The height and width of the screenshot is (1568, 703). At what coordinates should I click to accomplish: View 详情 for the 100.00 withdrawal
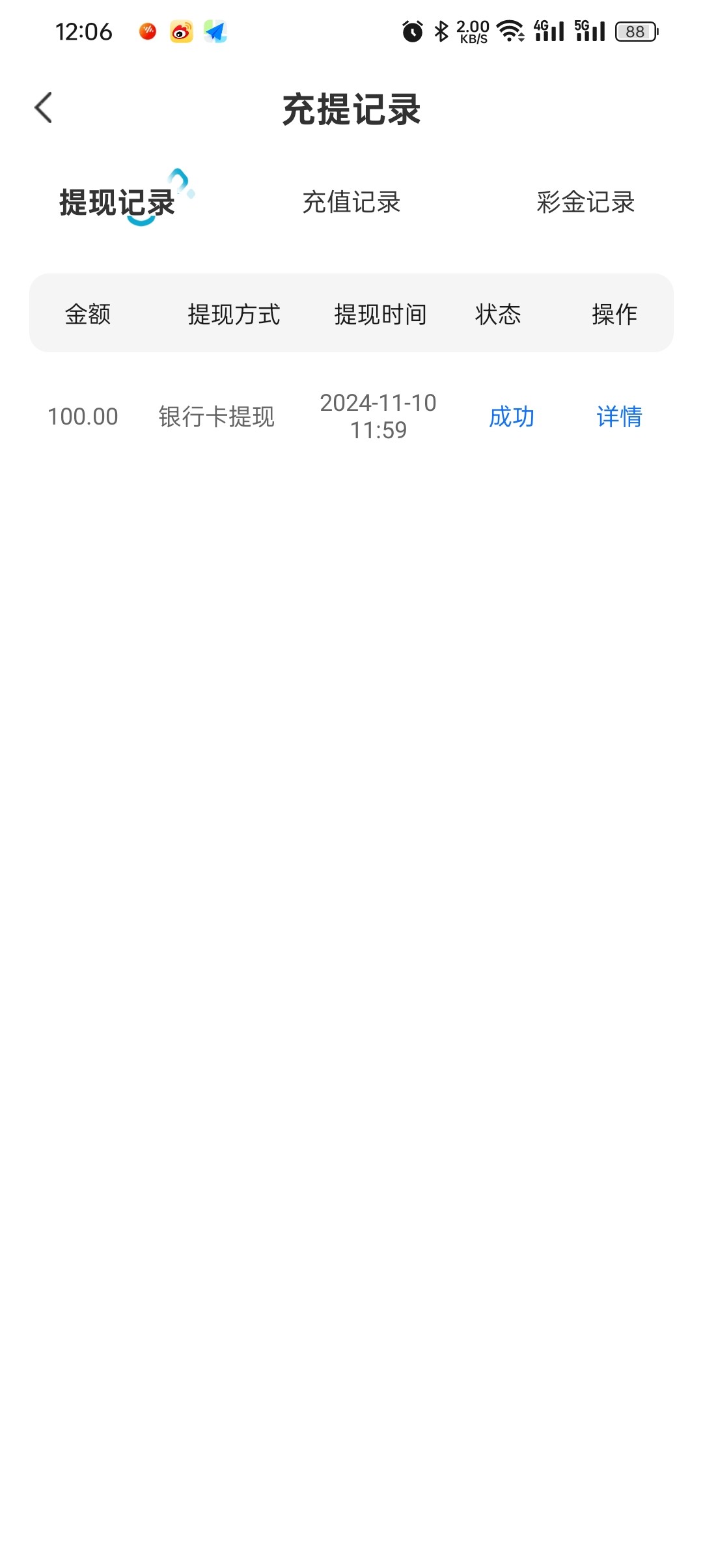(x=619, y=417)
